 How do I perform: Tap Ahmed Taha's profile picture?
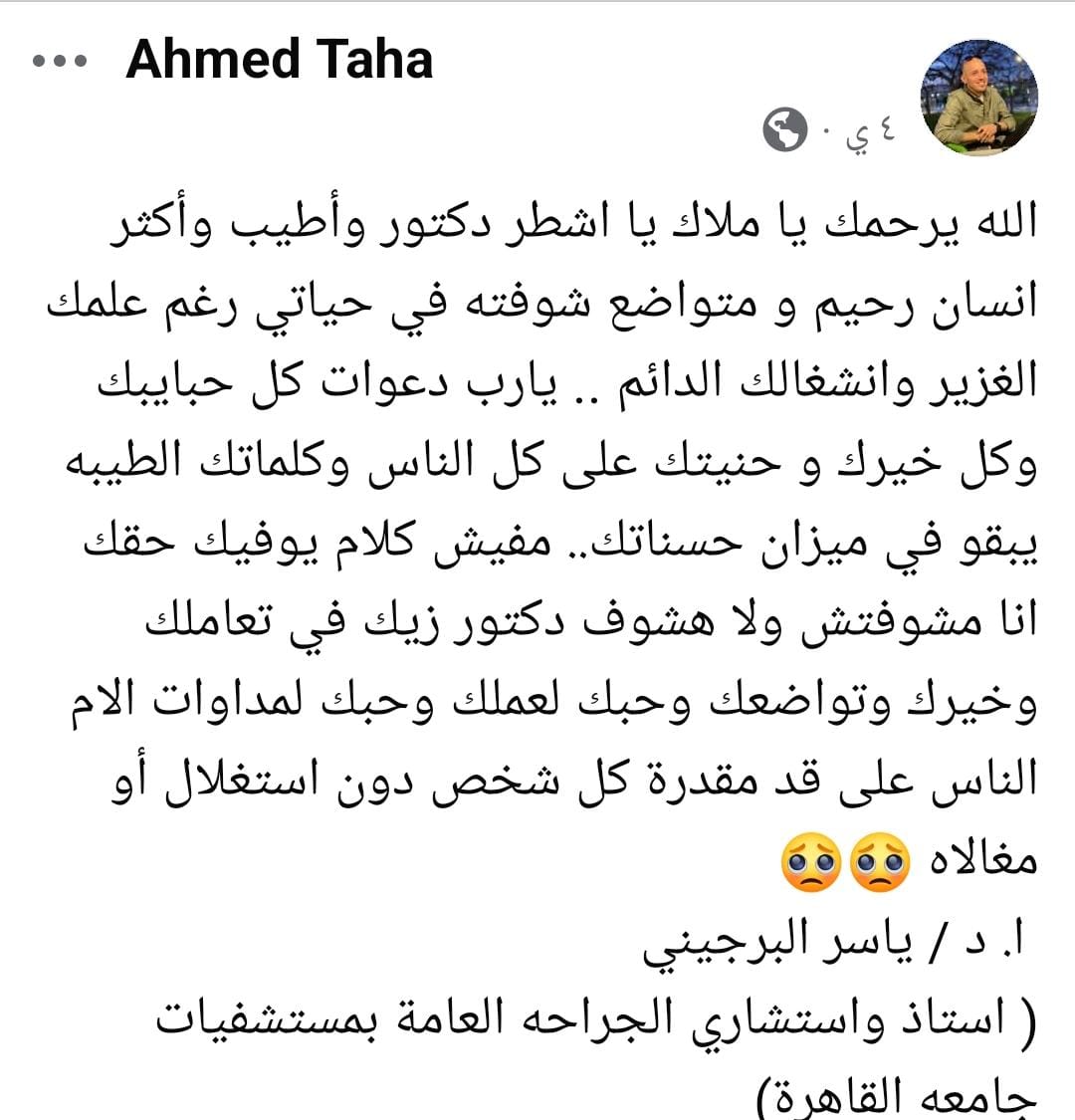(x=979, y=99)
